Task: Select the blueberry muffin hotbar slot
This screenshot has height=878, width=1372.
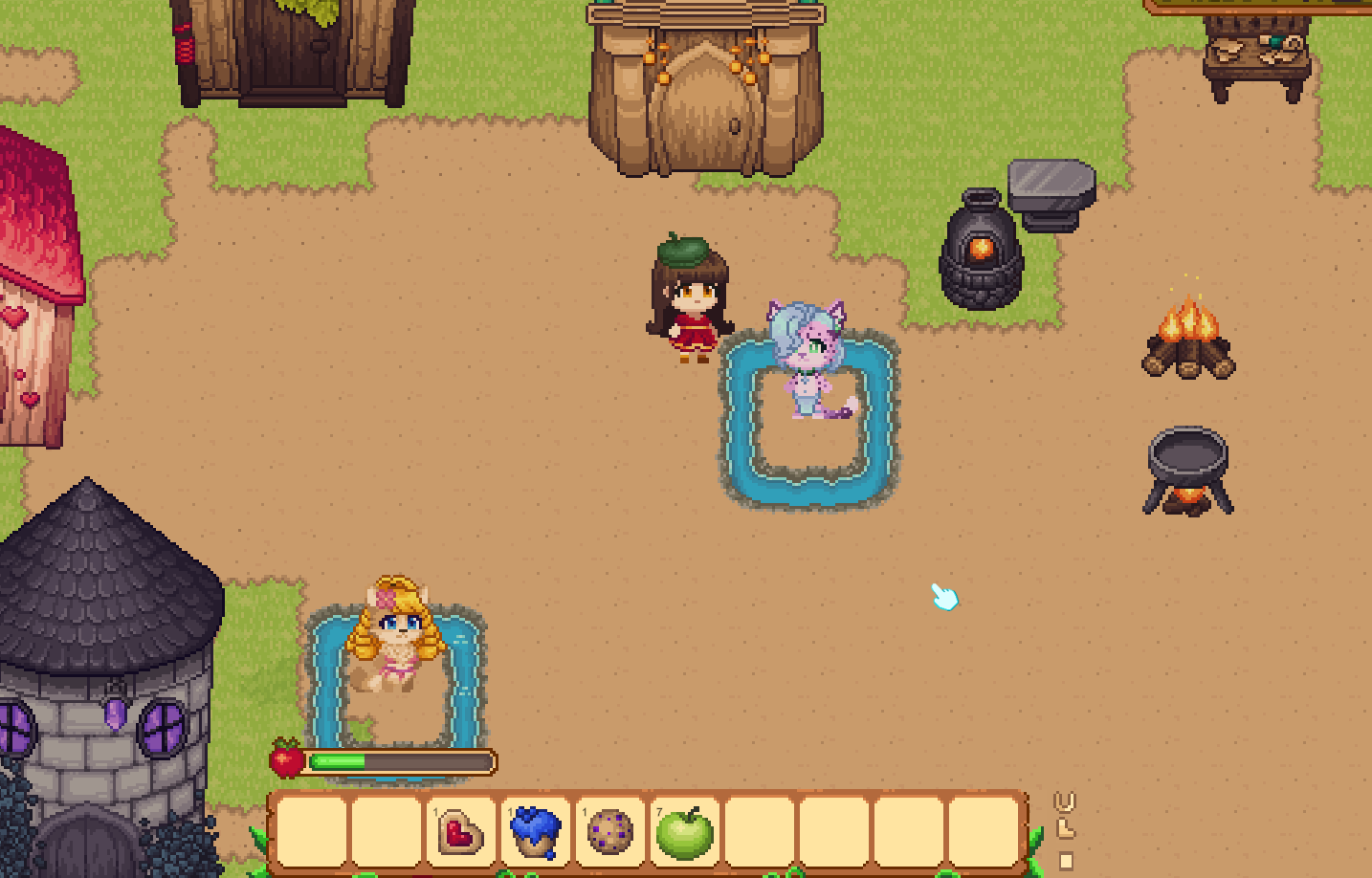Action: pyautogui.click(x=535, y=832)
